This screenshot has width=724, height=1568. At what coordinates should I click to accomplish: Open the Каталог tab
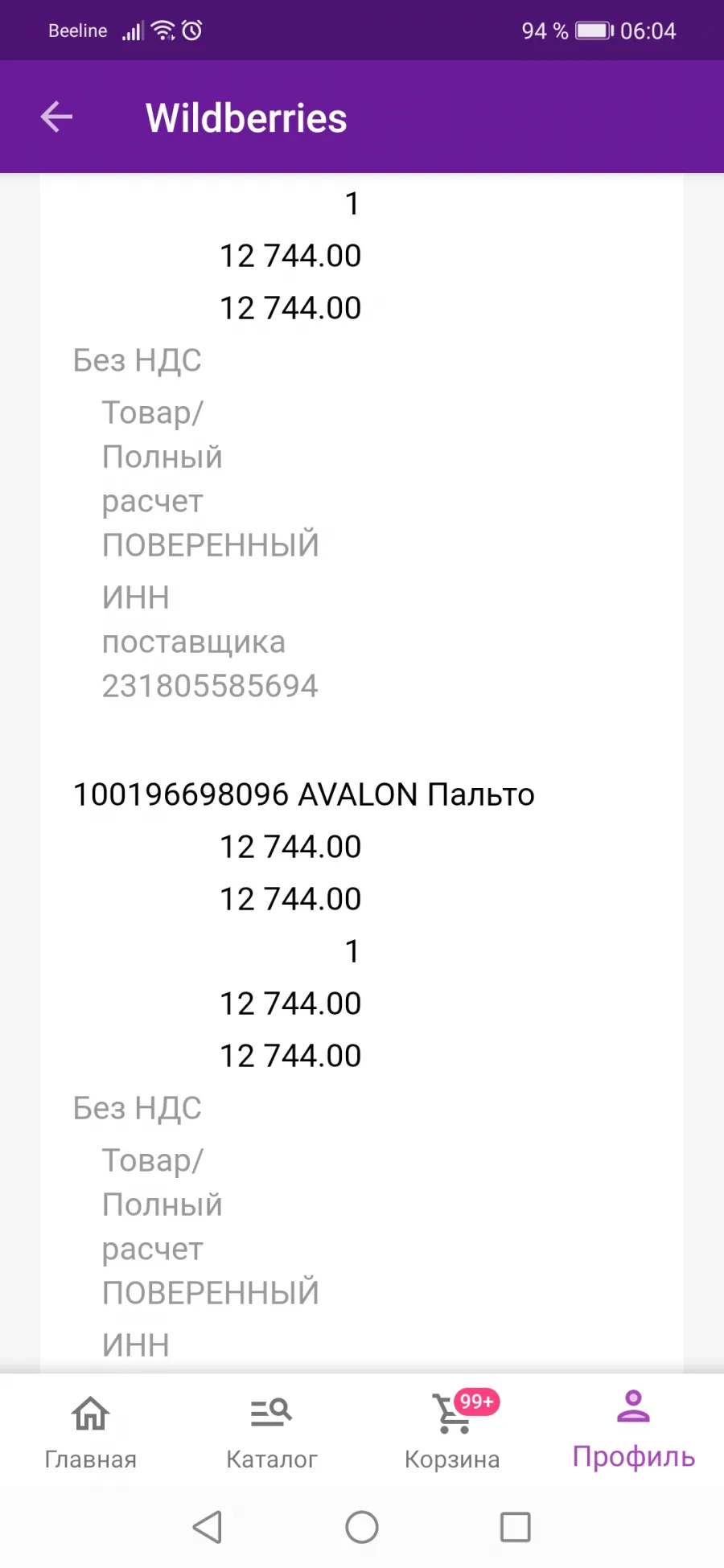pyautogui.click(x=271, y=1431)
